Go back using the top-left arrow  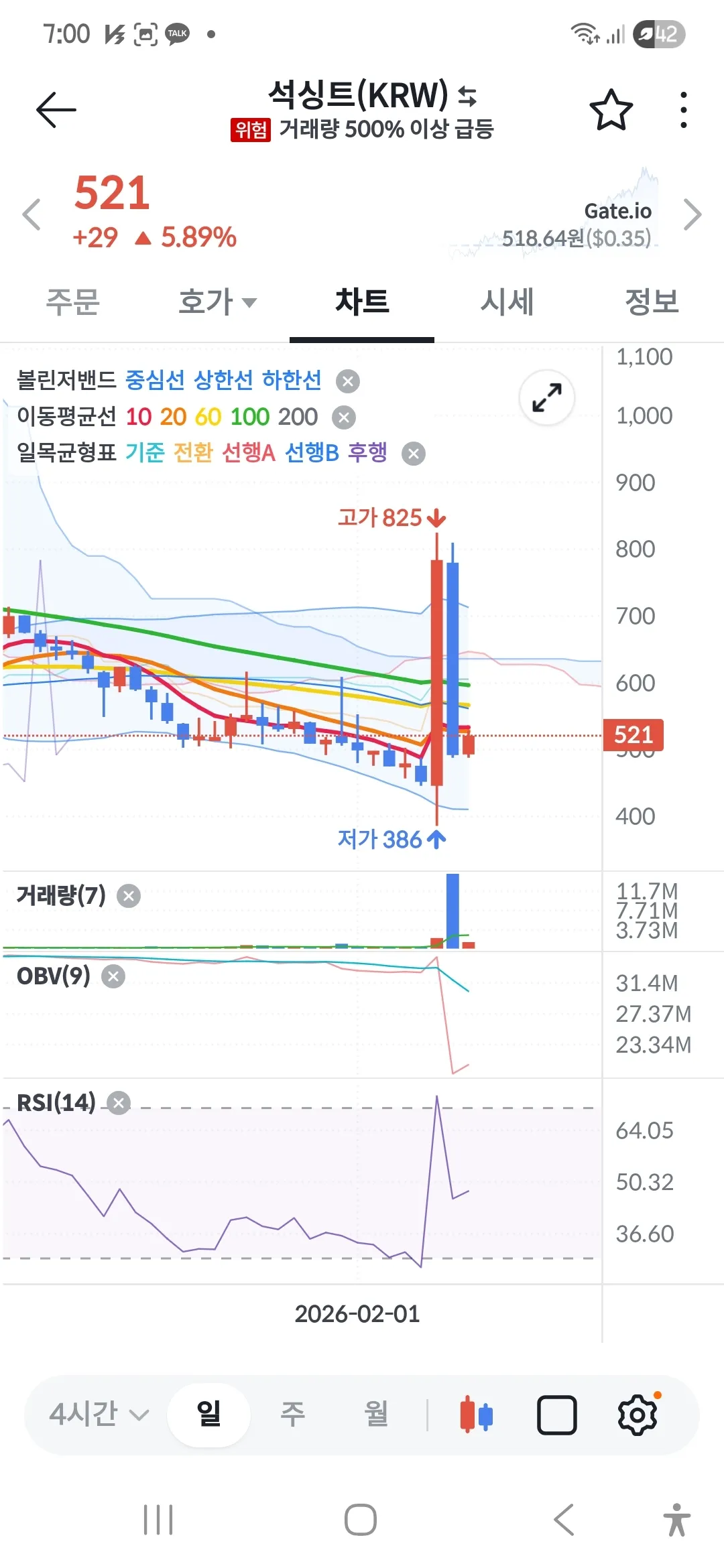[56, 109]
